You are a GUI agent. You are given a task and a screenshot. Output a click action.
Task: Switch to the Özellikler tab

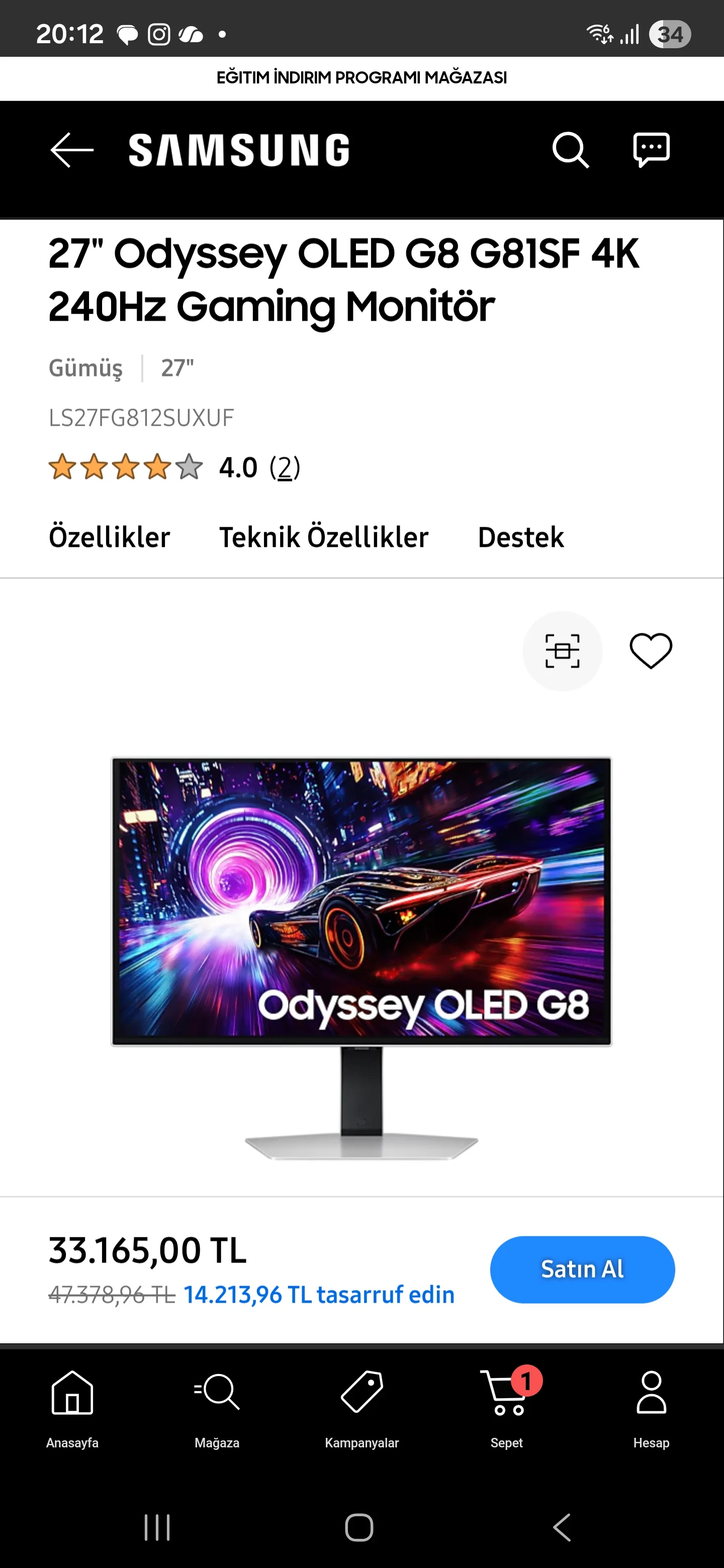coord(110,537)
